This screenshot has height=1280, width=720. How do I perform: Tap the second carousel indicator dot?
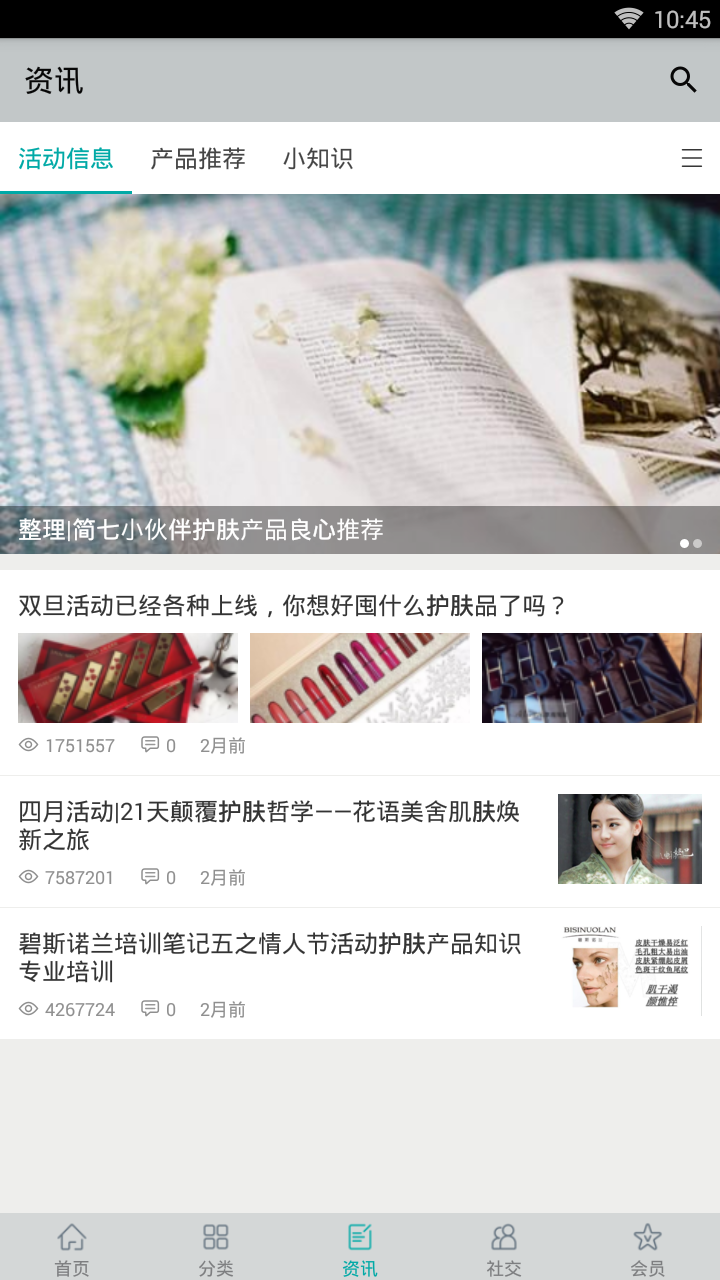click(x=699, y=543)
